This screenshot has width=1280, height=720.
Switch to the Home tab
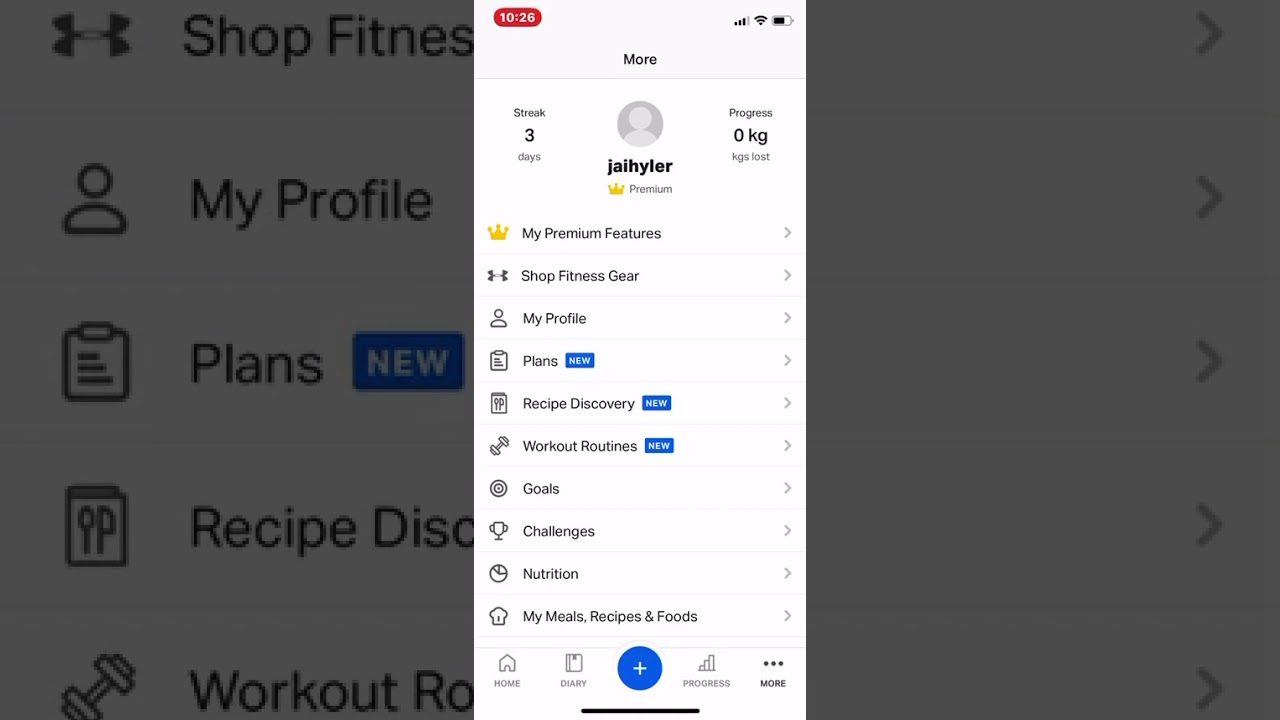[507, 671]
